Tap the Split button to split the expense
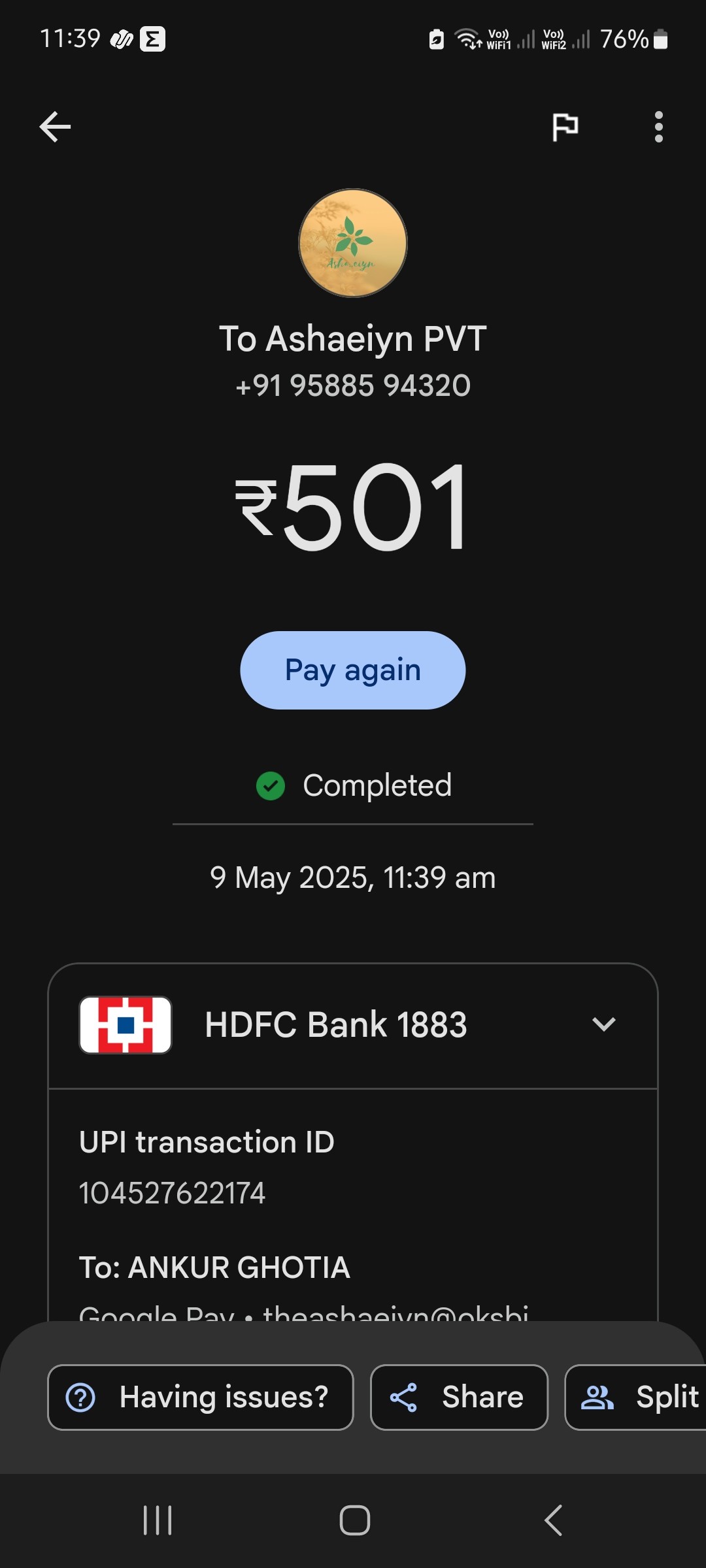Viewport: 706px width, 1568px height. (636, 1397)
